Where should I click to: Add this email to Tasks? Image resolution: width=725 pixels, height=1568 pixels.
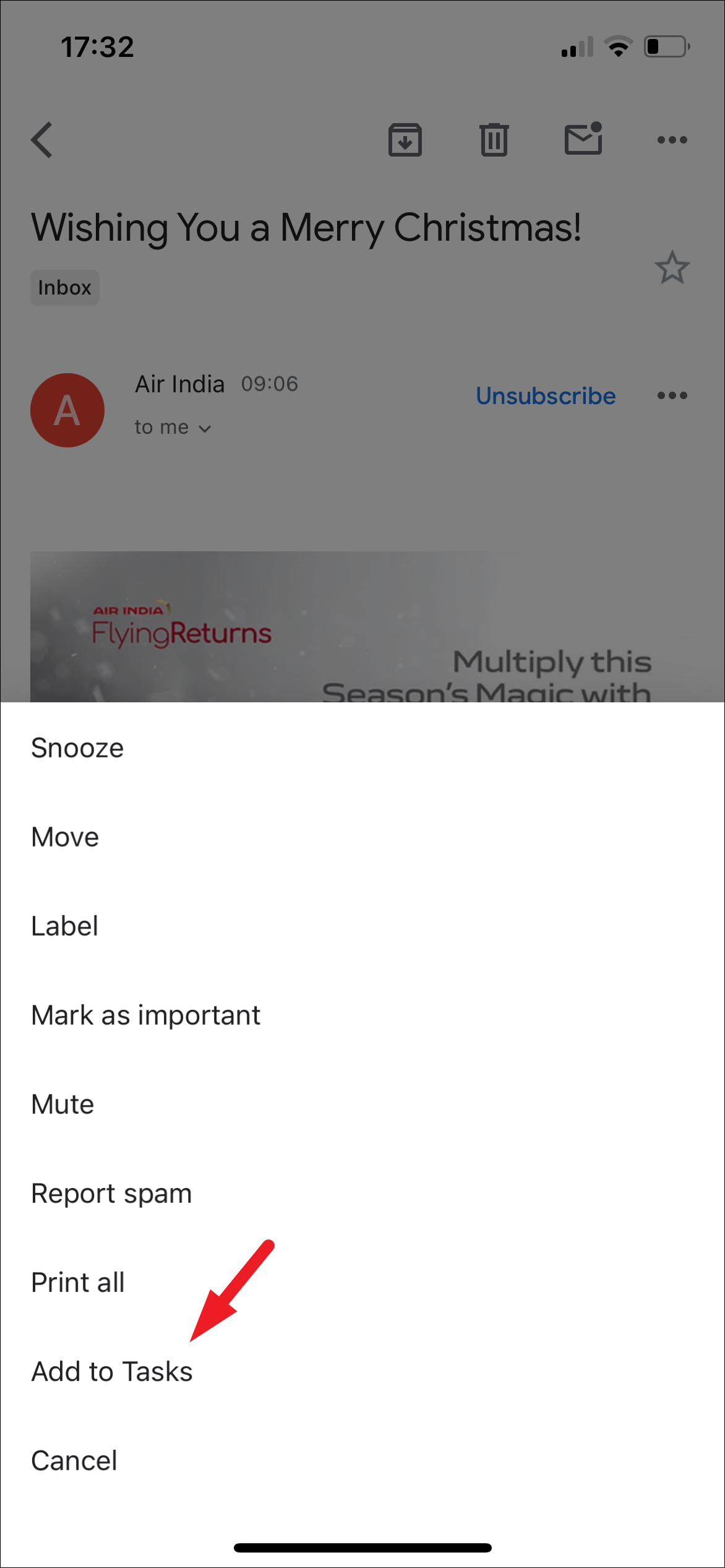[113, 1372]
